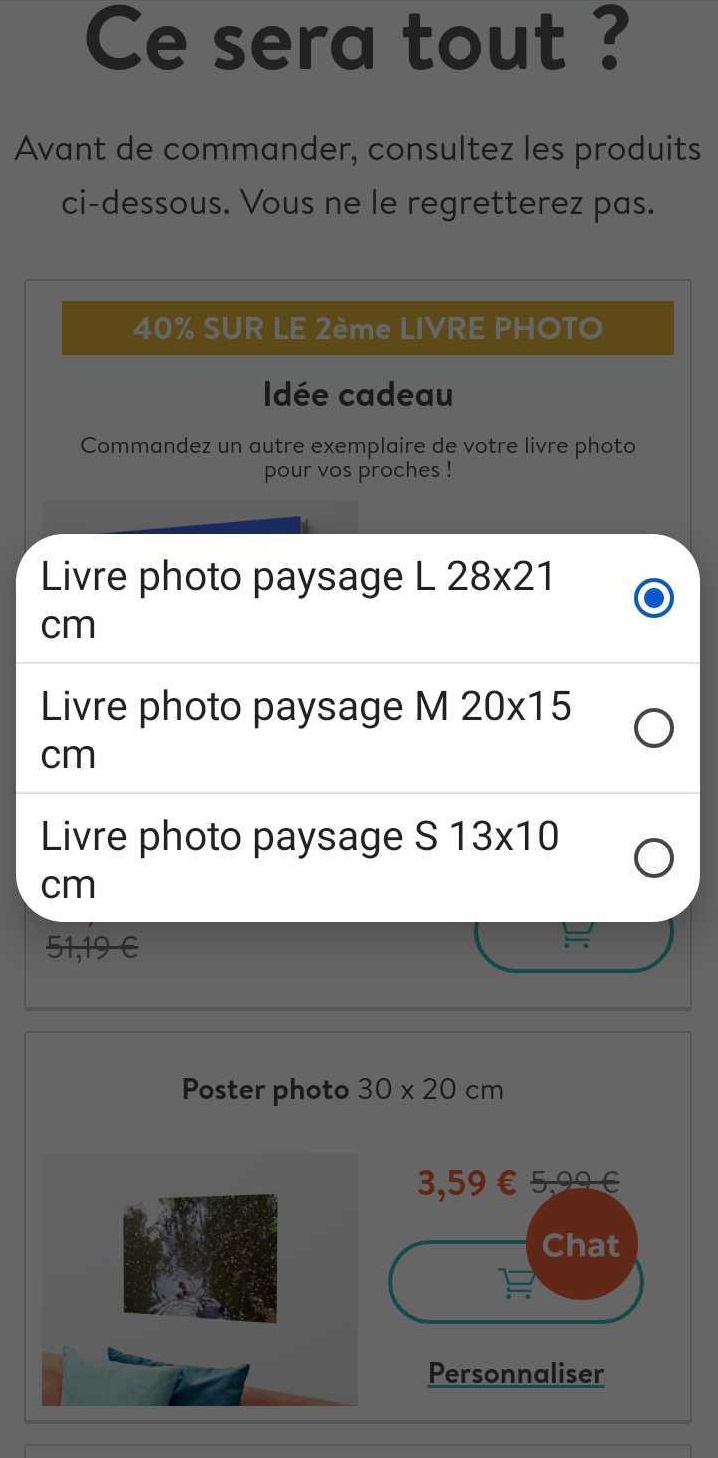
Task: Add the Poster photo 30 x 20 to cart
Action: 460,1283
